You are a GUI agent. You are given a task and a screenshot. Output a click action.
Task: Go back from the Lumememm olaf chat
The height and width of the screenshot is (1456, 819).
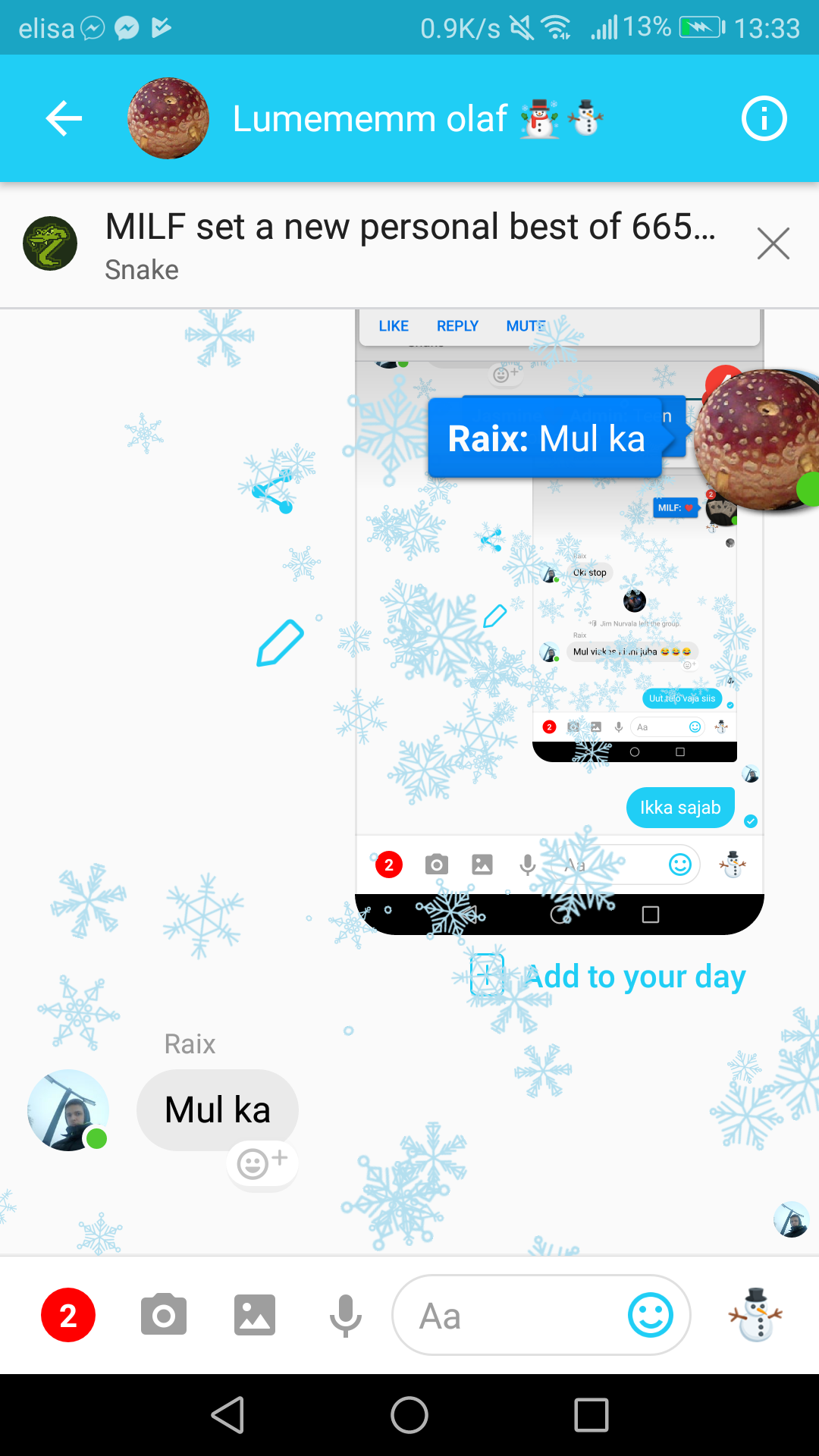[x=64, y=118]
